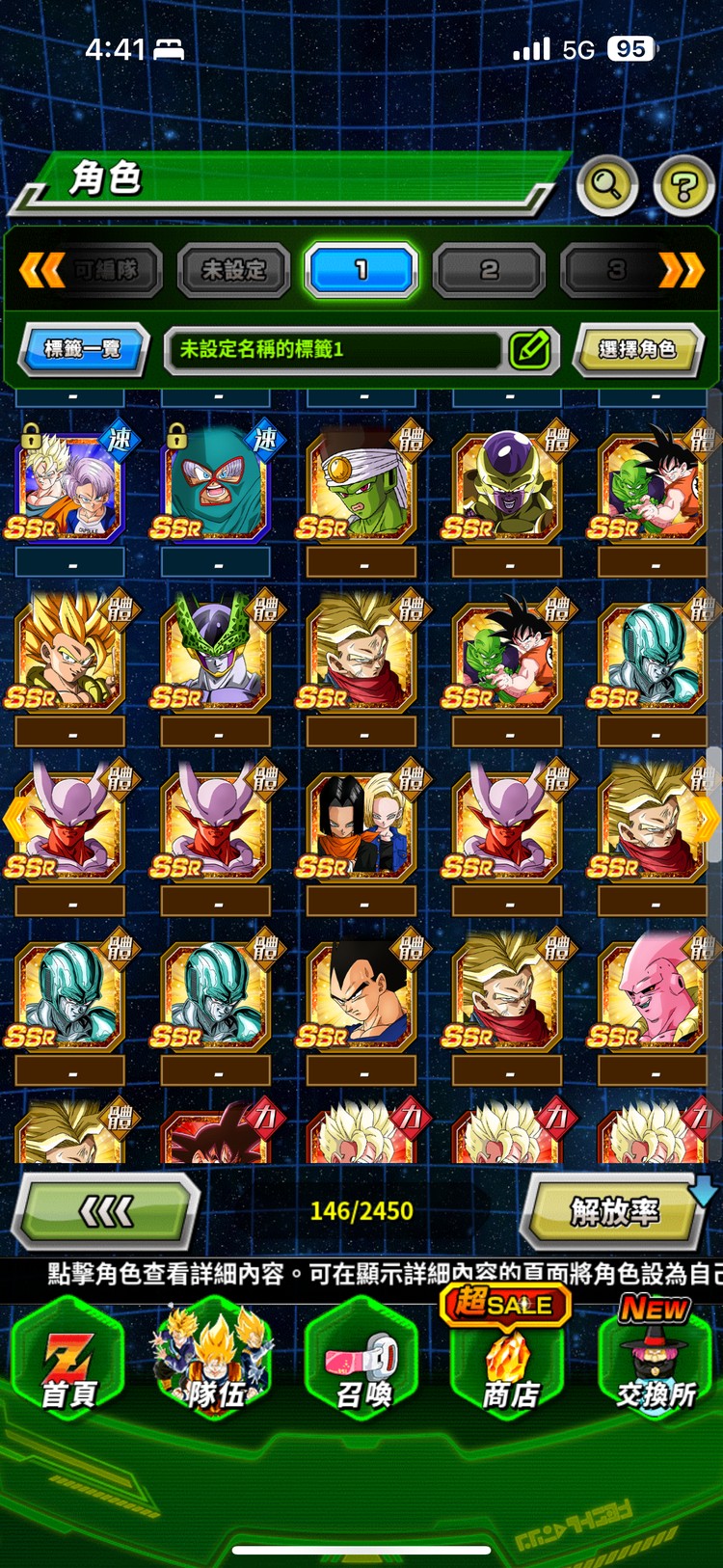Select the golden Frieza character card
This screenshot has height=1568, width=723.
pyautogui.click(x=508, y=487)
